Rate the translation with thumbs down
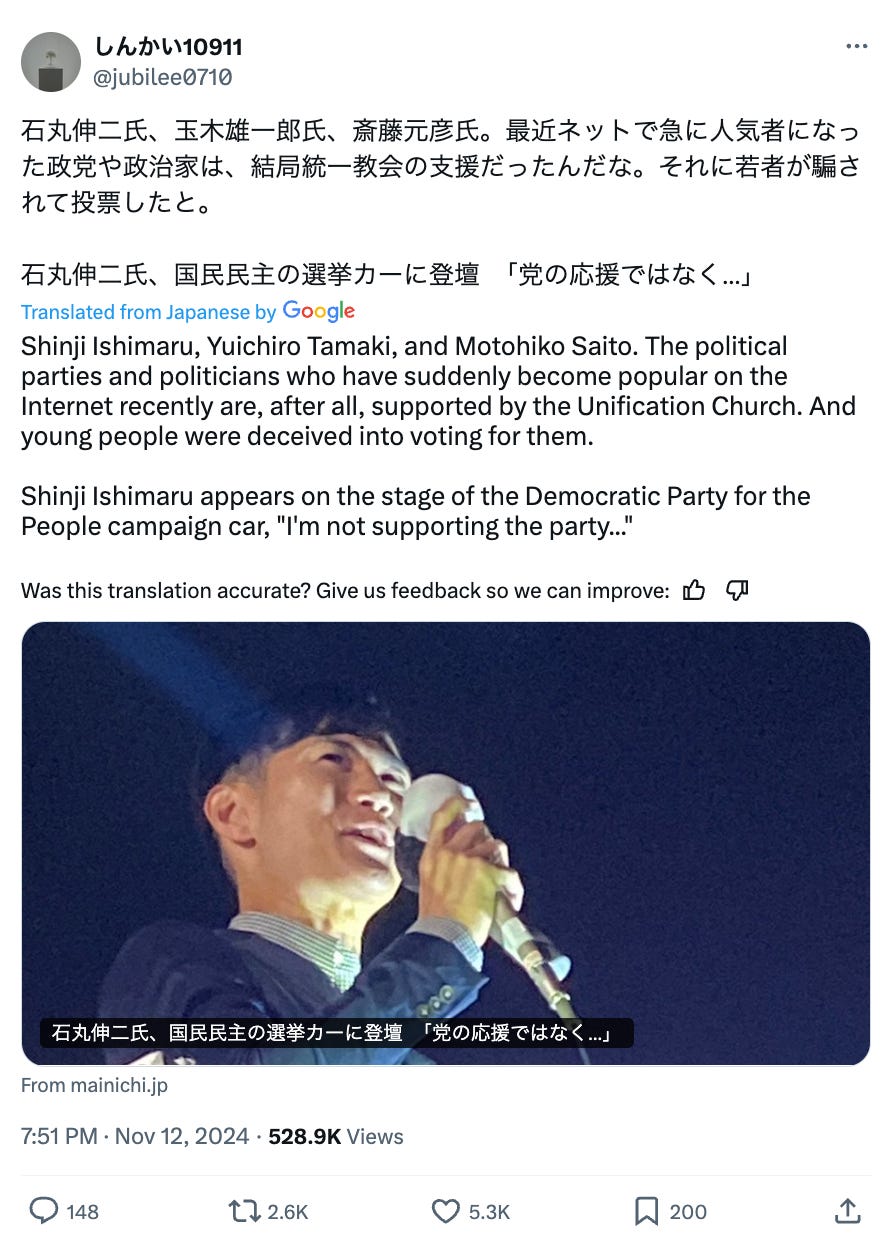The height and width of the screenshot is (1240, 892). [x=737, y=591]
